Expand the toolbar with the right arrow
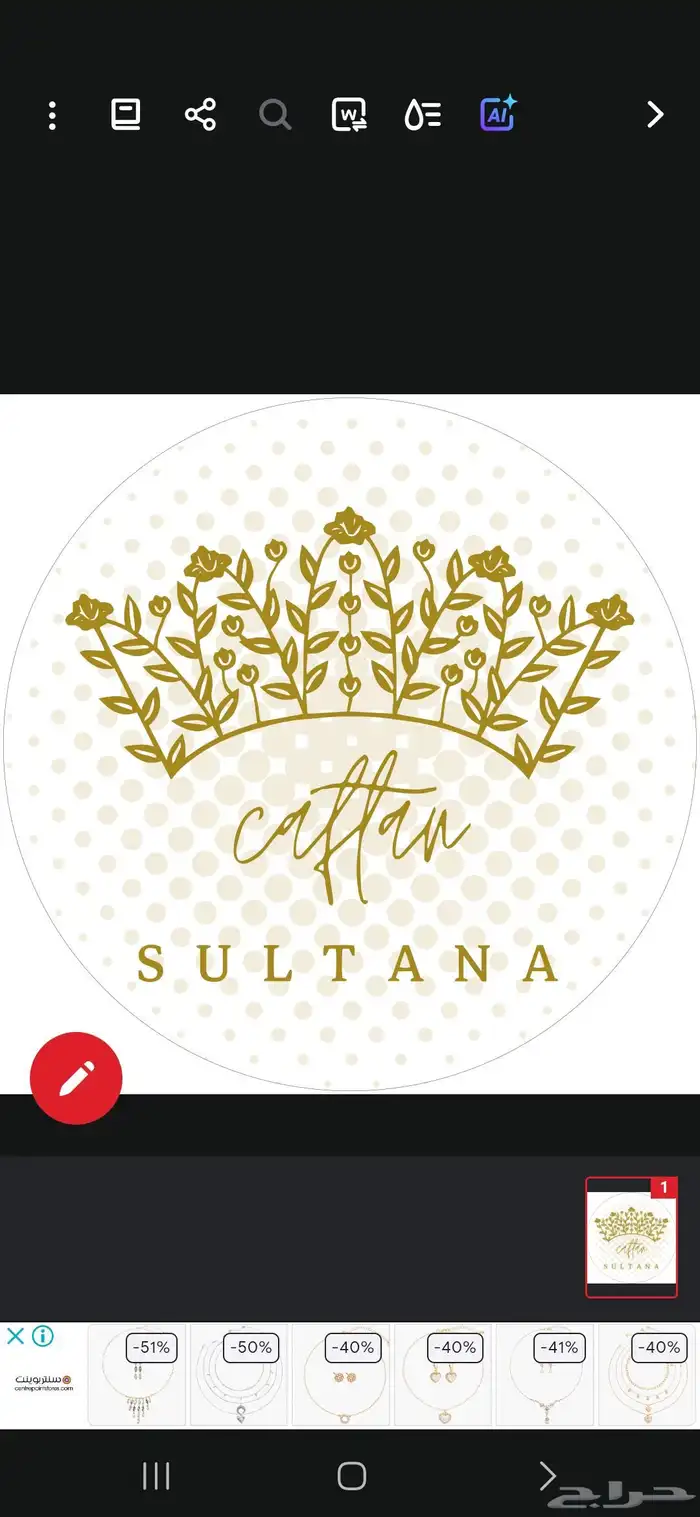The height and width of the screenshot is (1517, 700). (655, 115)
